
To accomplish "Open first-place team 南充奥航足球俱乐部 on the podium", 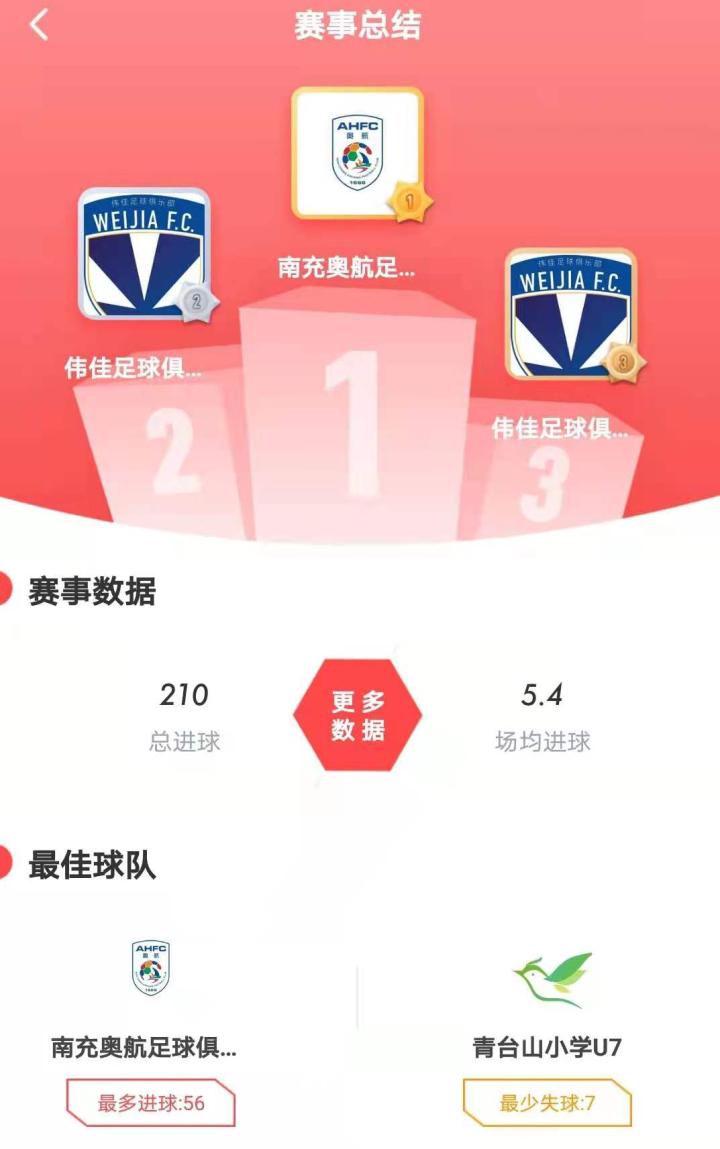I will pyautogui.click(x=357, y=153).
